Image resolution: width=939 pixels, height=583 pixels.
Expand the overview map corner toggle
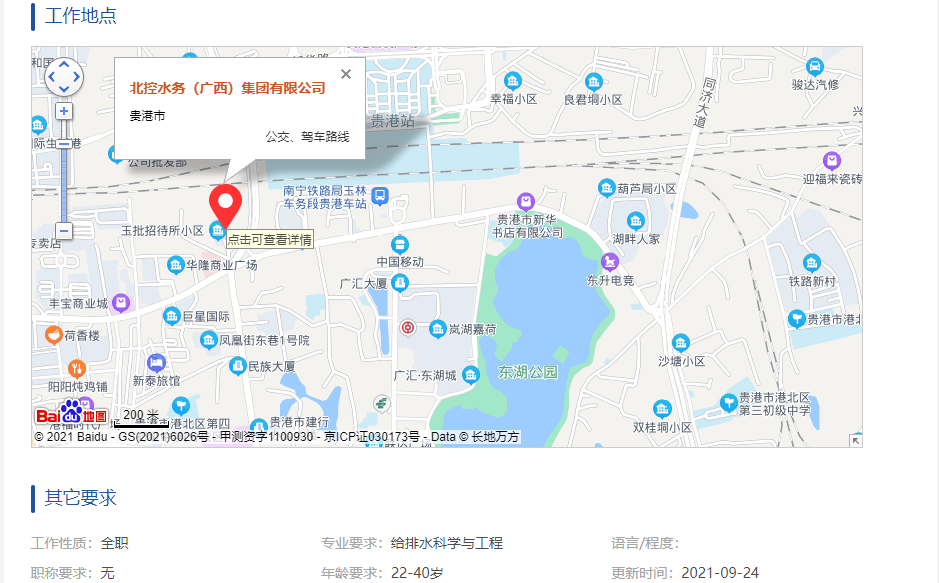tap(855, 440)
